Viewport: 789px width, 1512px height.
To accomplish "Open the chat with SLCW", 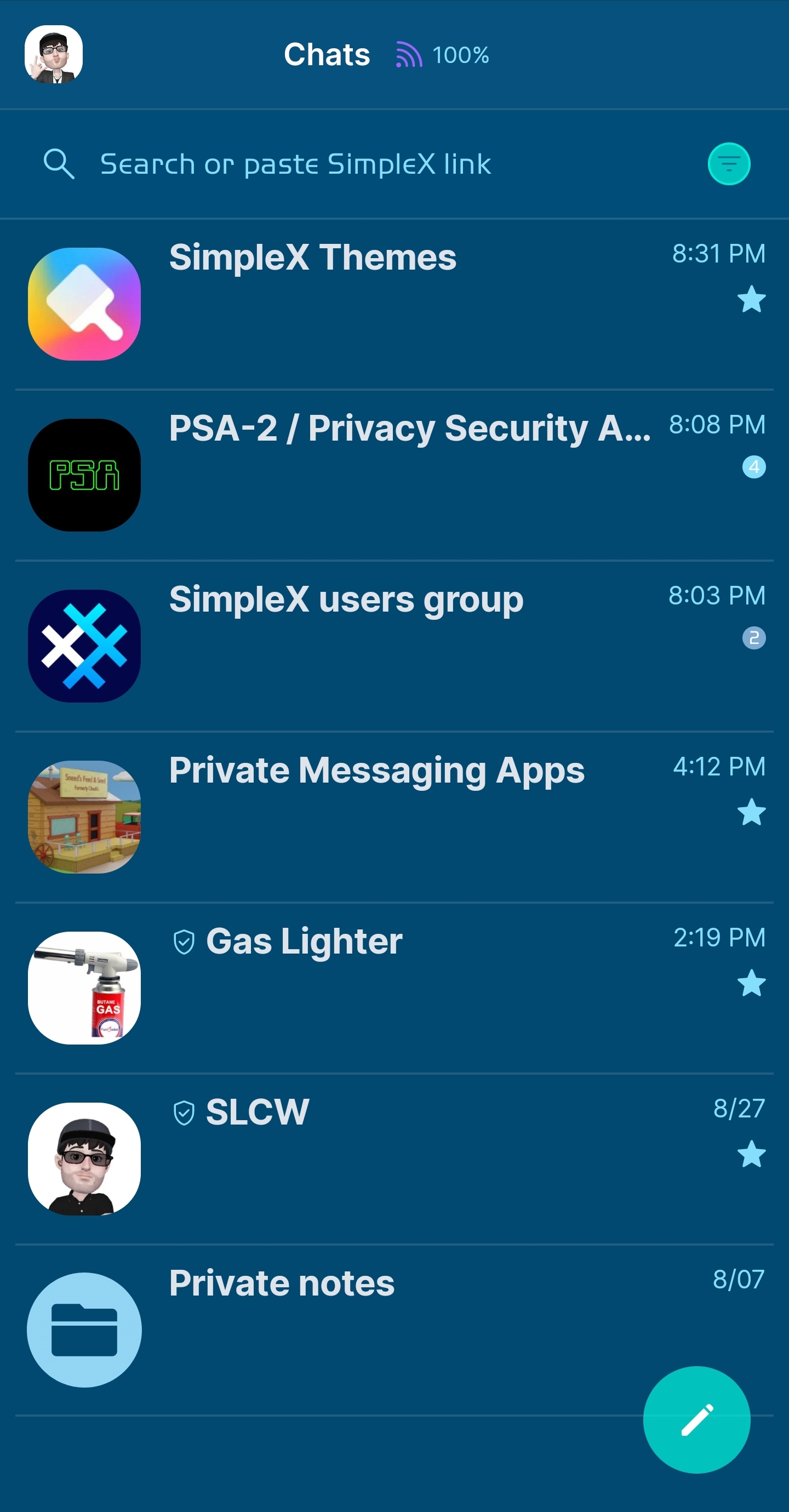I will pyautogui.click(x=393, y=1158).
